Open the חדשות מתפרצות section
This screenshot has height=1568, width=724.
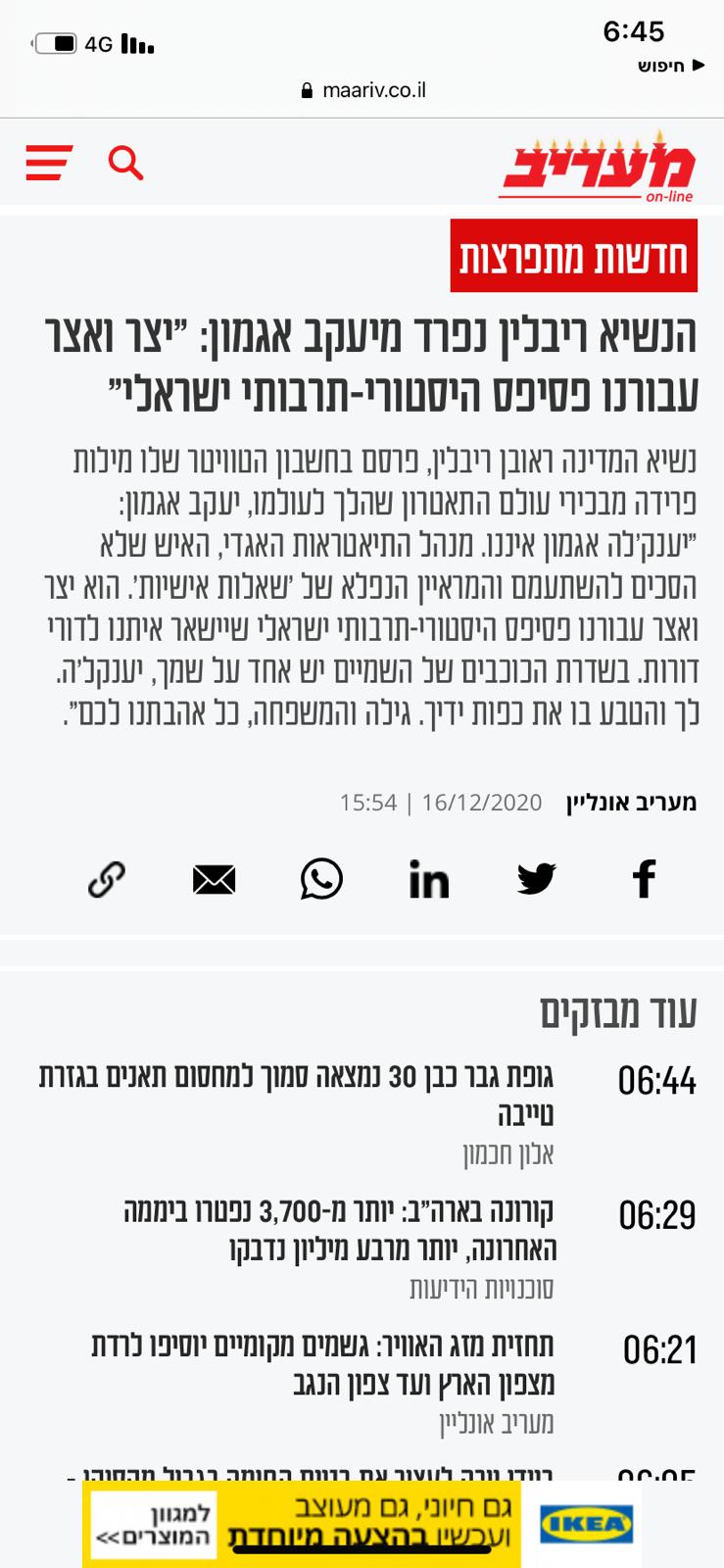coord(573,257)
